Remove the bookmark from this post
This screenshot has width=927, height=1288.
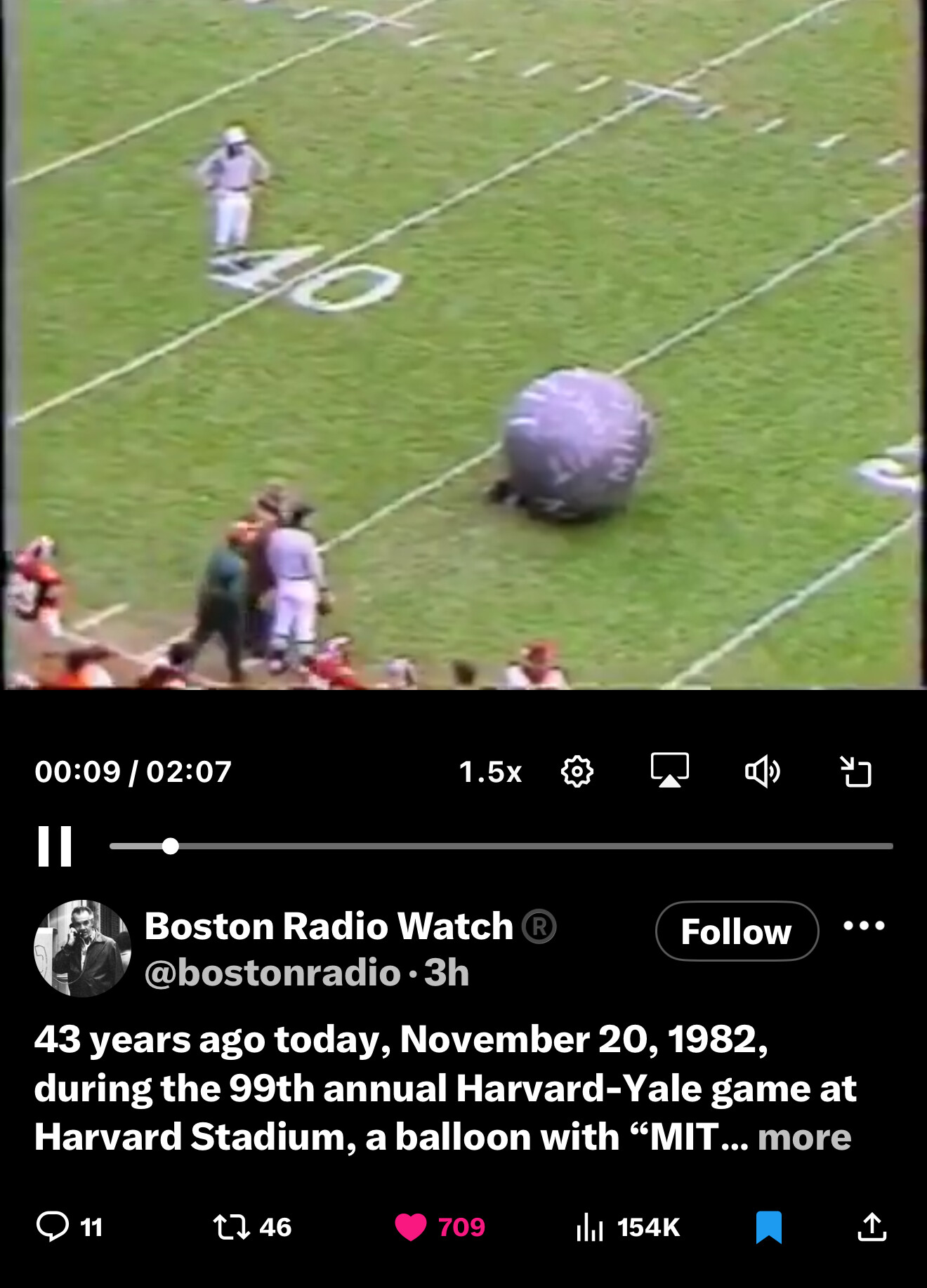[x=769, y=1227]
